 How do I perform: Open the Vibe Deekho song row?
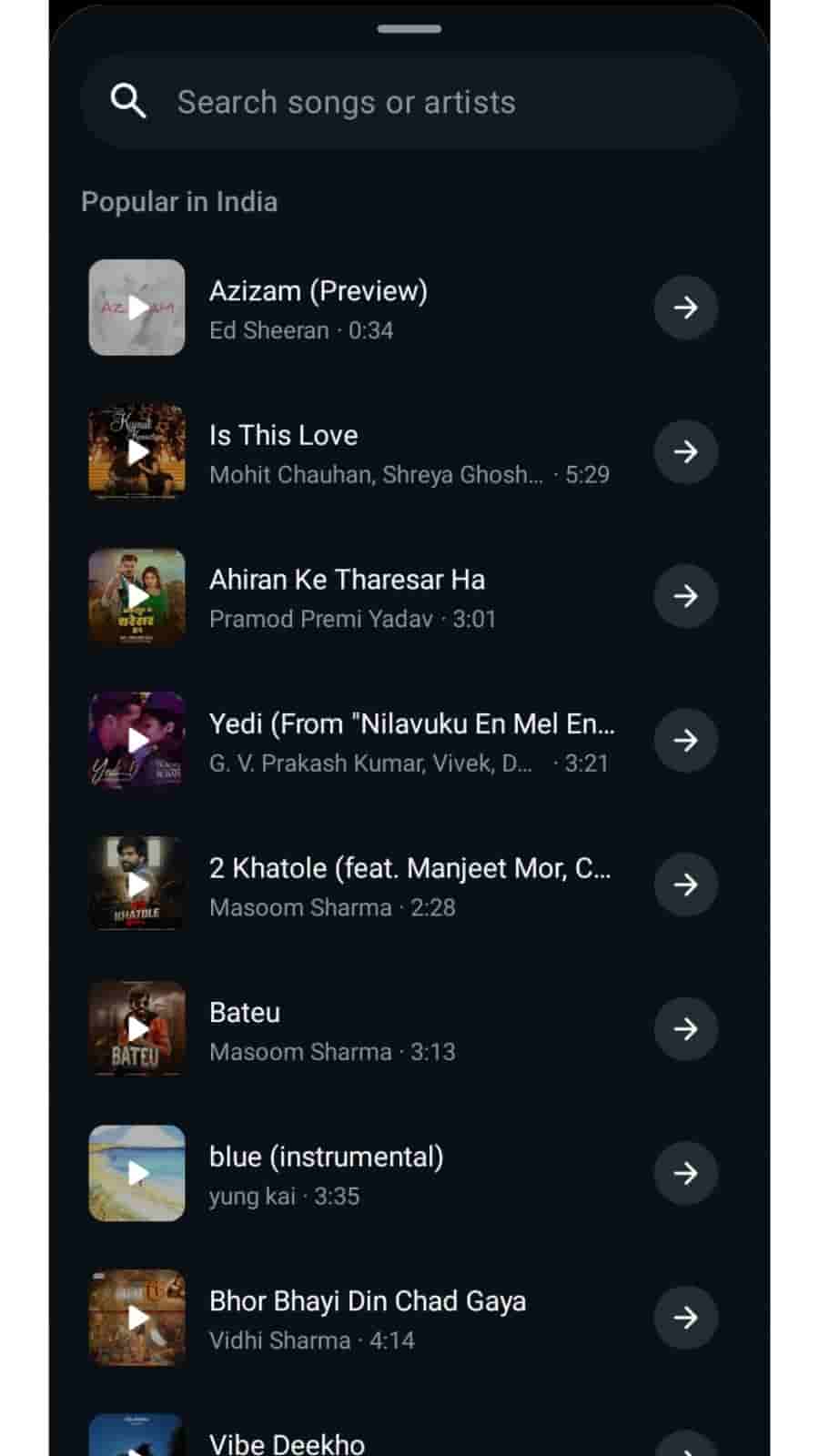(364, 1442)
